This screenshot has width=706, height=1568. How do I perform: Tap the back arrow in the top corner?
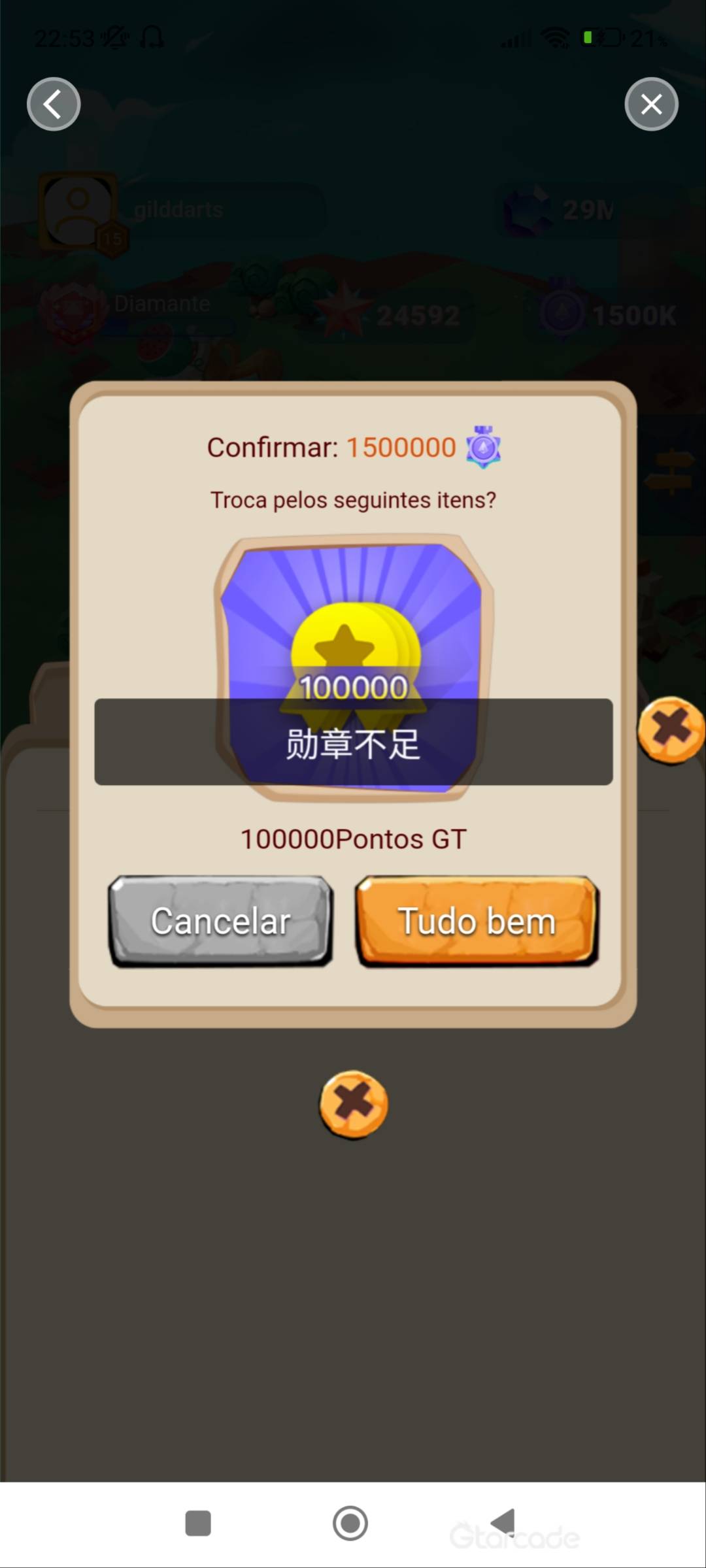point(54,104)
